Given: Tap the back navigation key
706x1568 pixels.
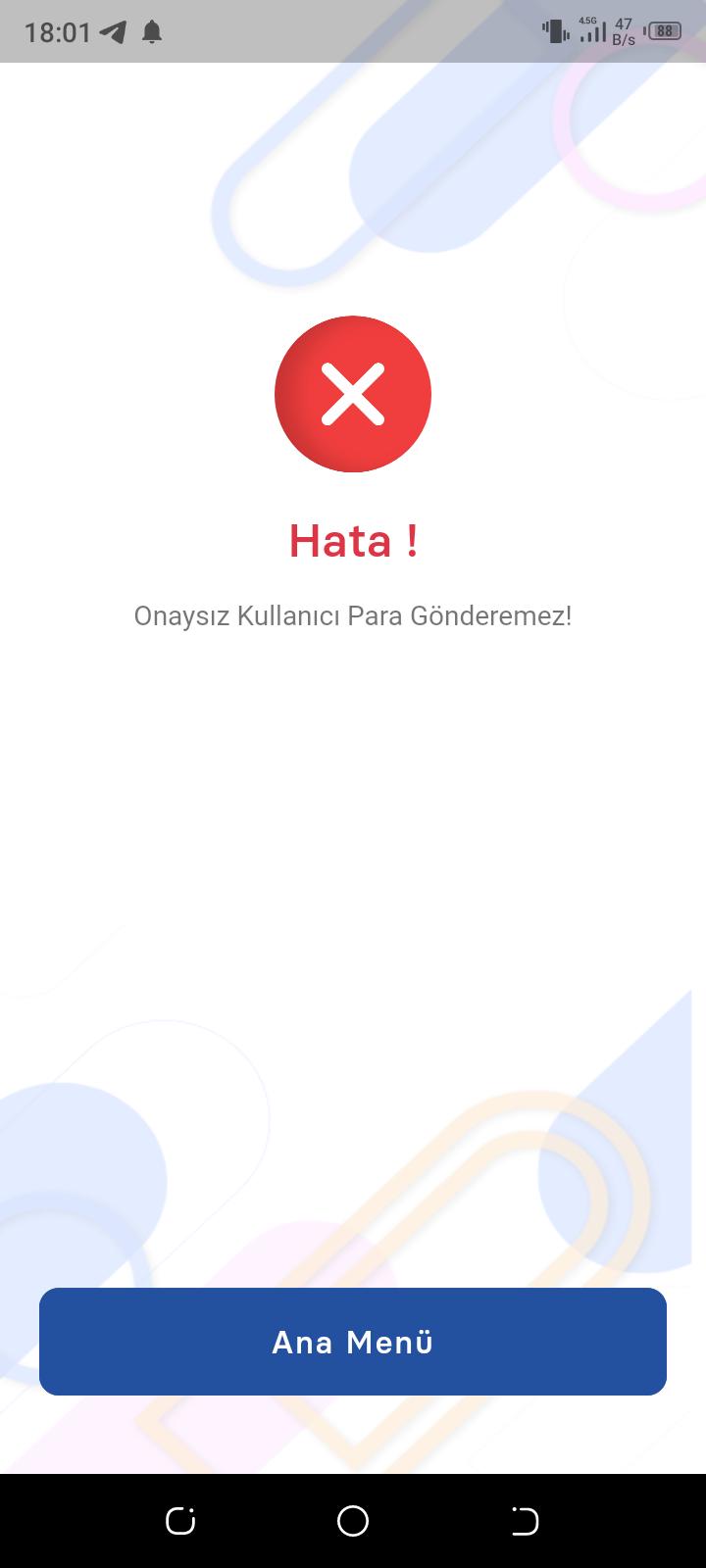Looking at the screenshot, I should pos(525,1521).
